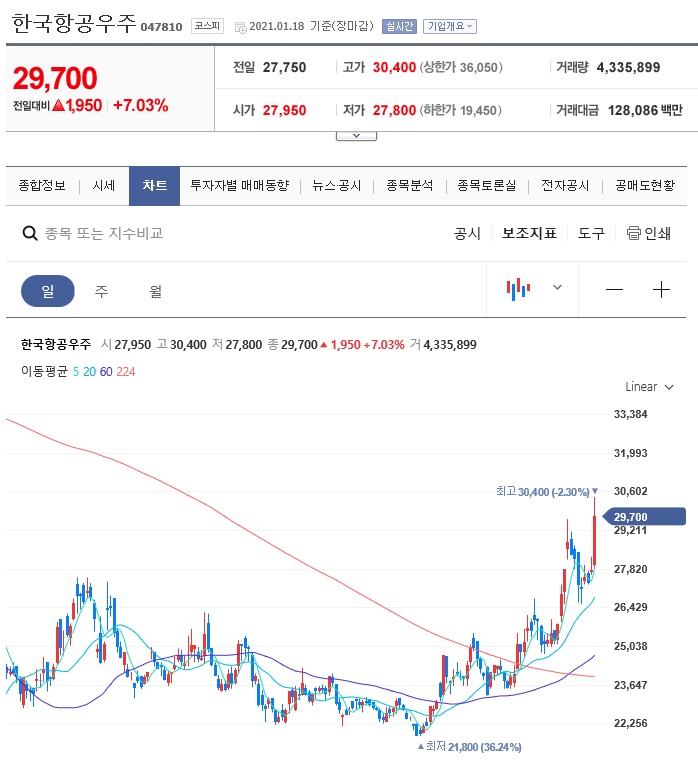Open the 종목분석 tab
The image size is (698, 760).
409,186
